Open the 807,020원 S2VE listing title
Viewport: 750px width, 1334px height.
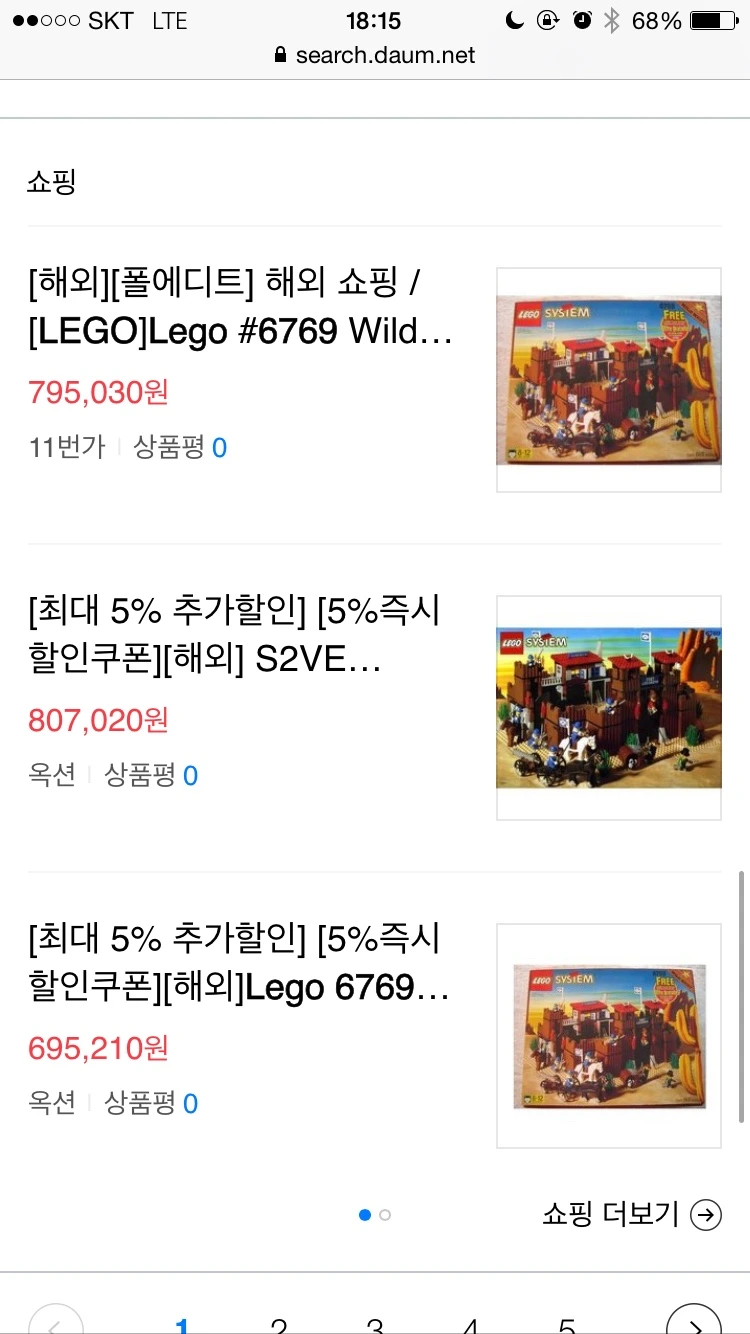coord(235,635)
